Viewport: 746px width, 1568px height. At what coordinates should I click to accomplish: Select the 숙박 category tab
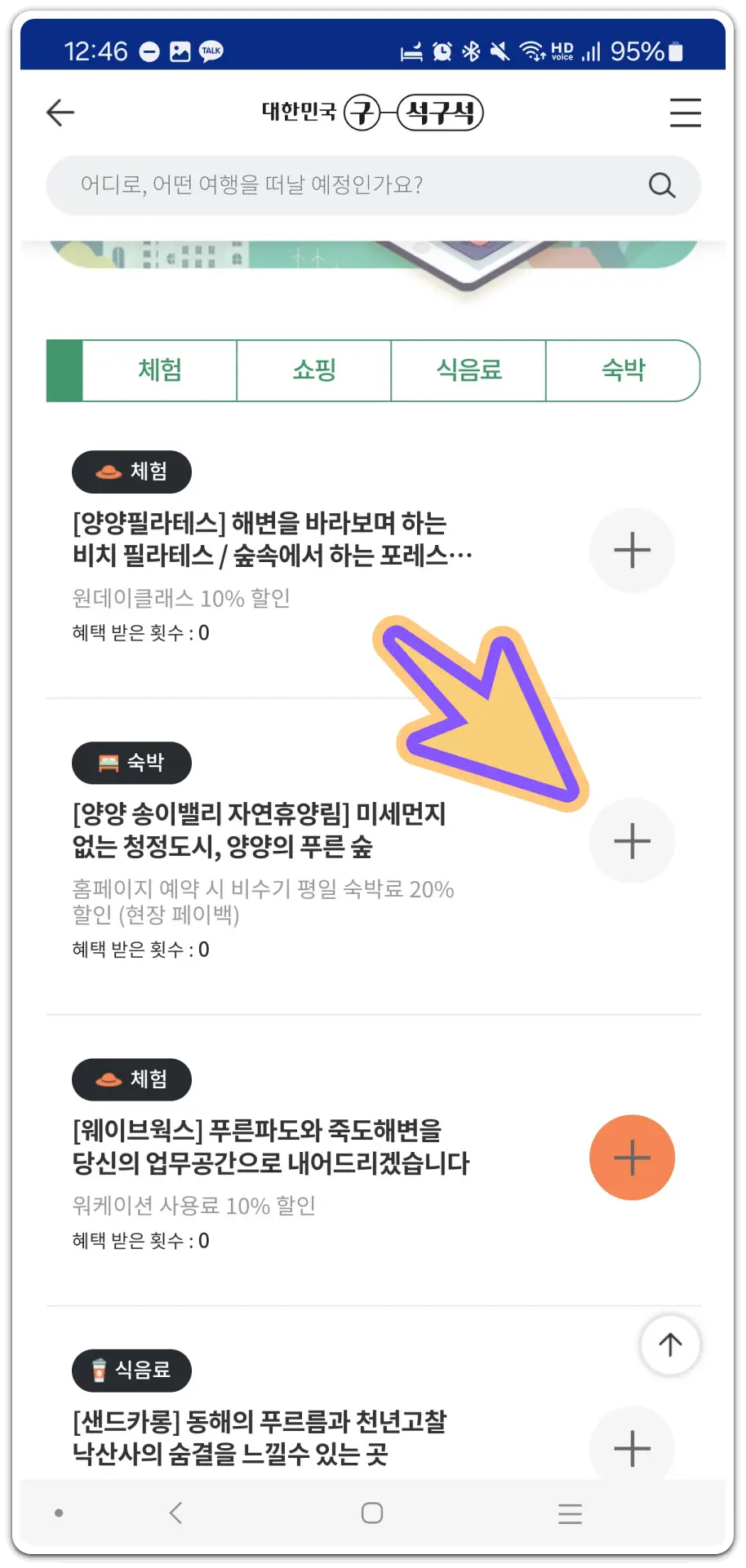tap(624, 370)
